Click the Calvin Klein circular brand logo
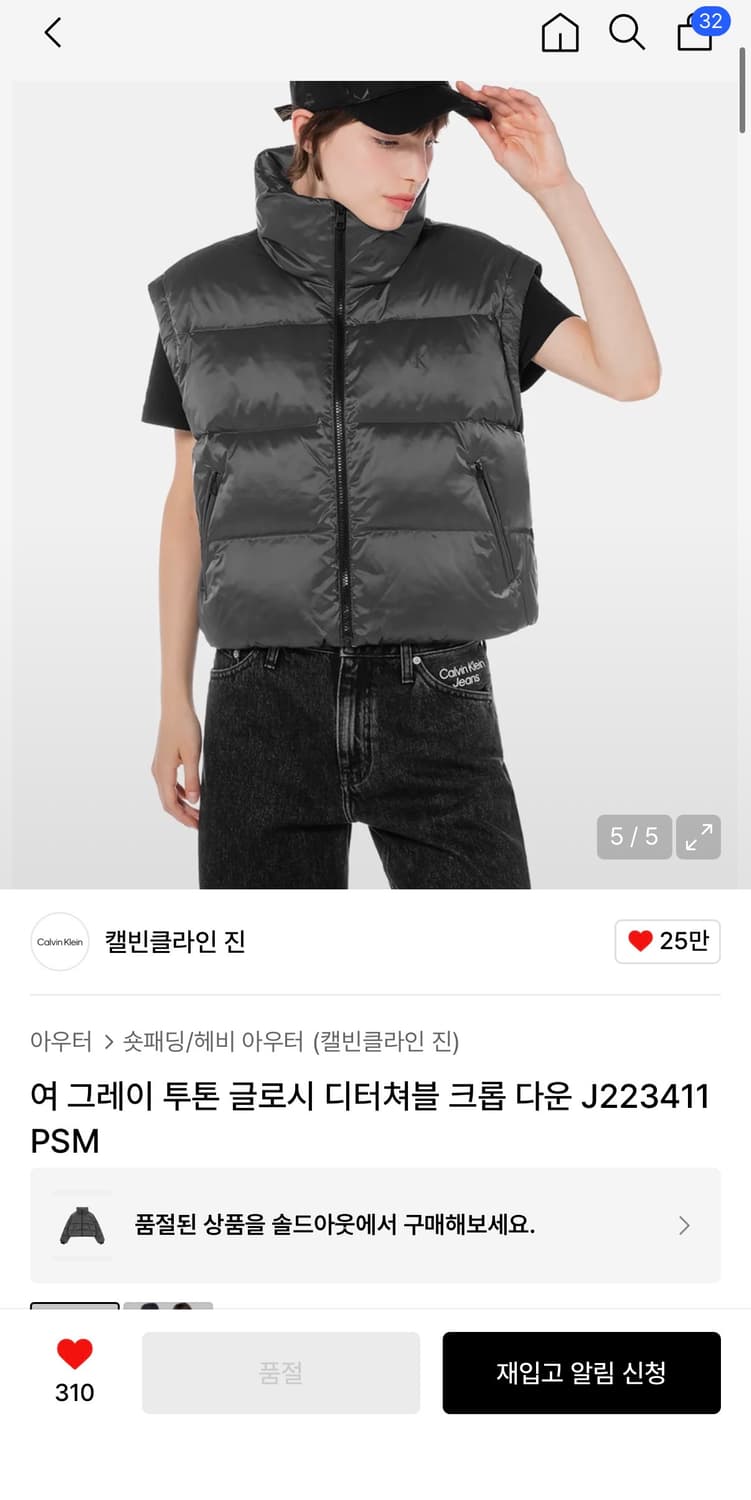Screen dimensions: 751x1500 (x=59, y=941)
